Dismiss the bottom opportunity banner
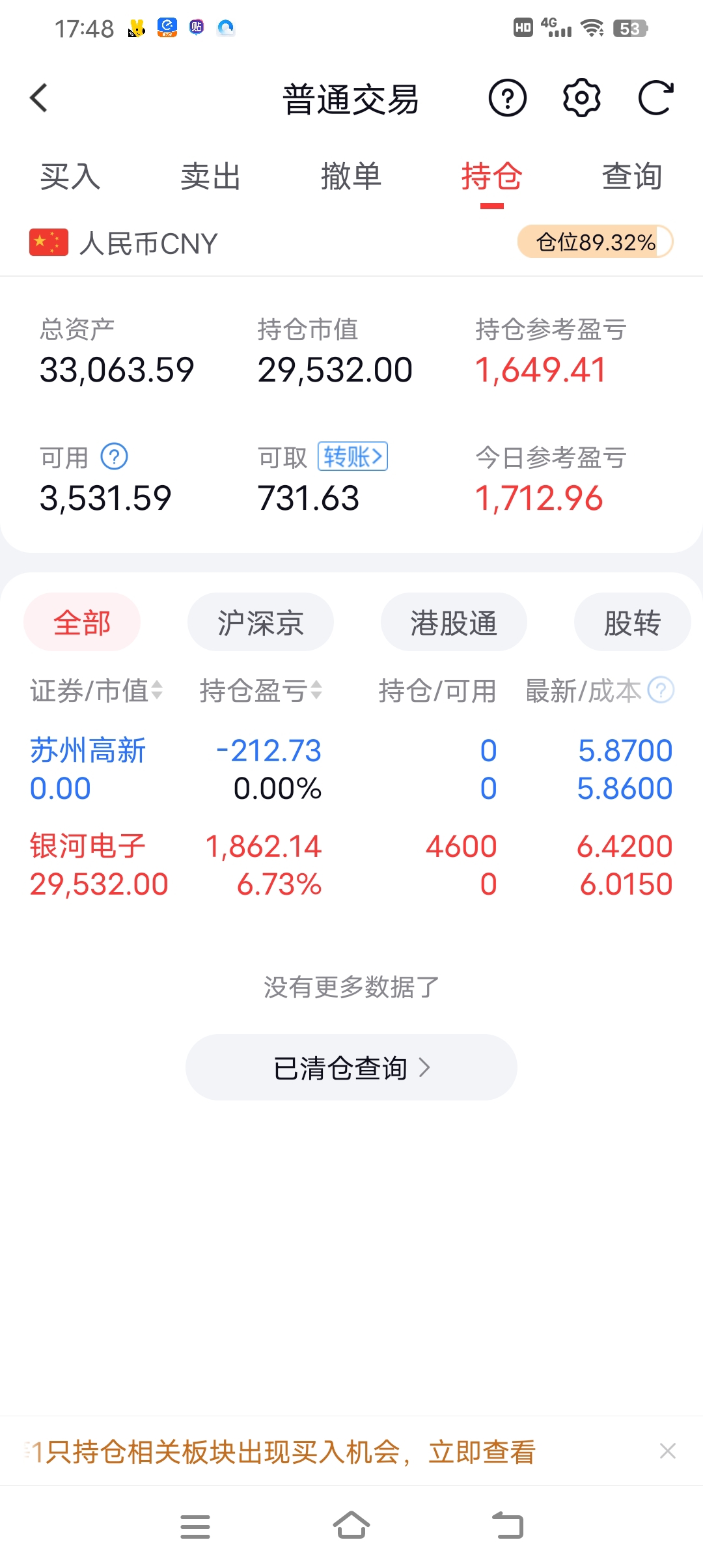Screen dimensions: 703x1568 point(667,1451)
